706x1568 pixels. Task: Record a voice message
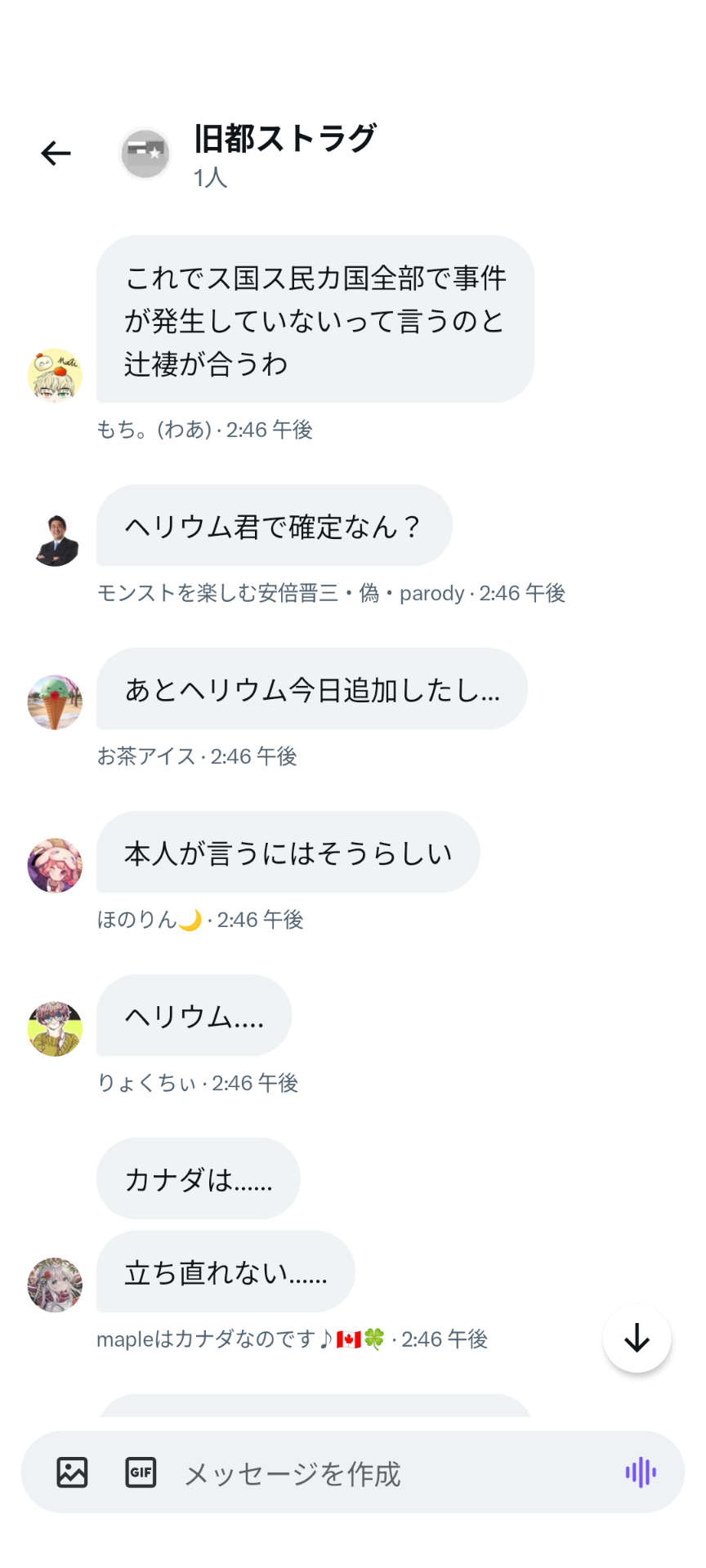tap(641, 1472)
